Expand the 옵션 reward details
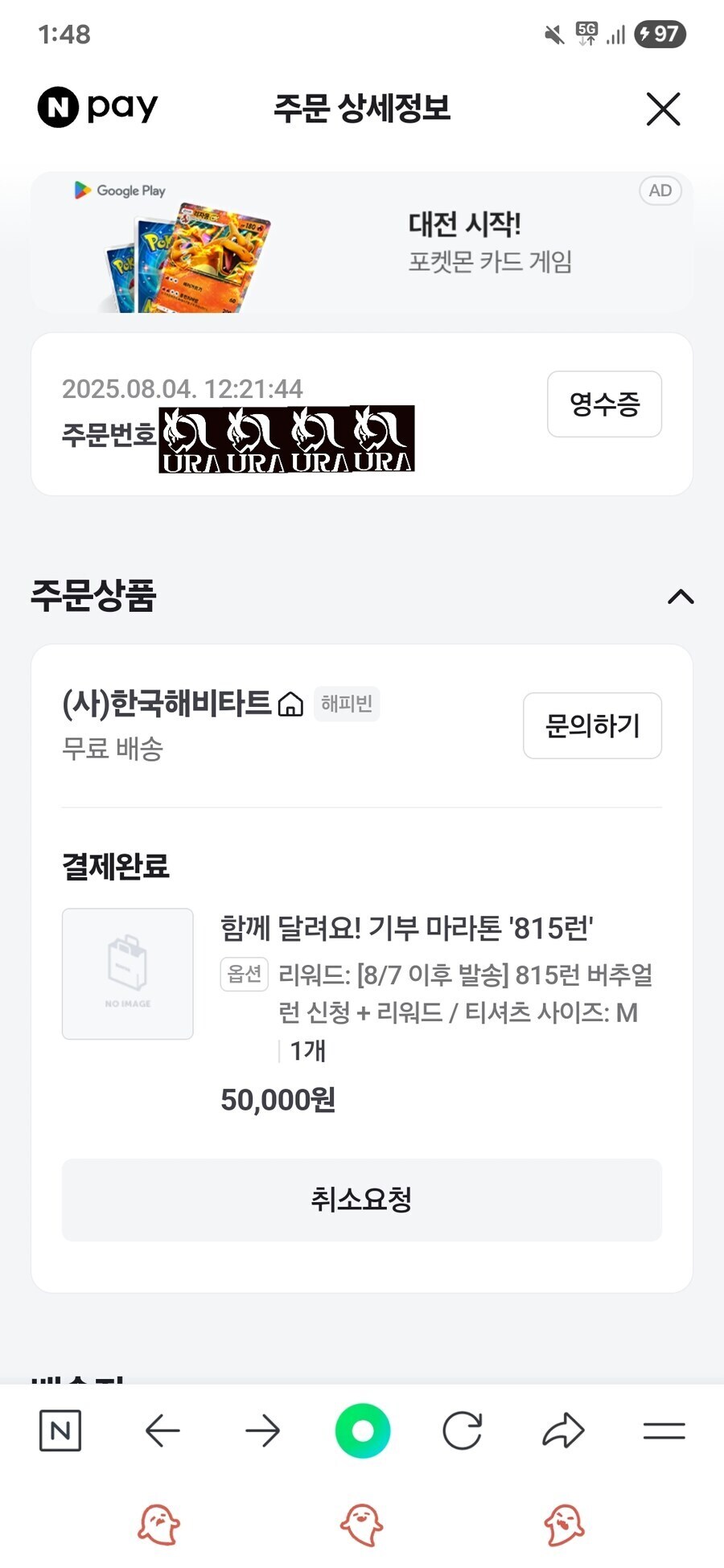The width and height of the screenshot is (724, 1568). (x=244, y=974)
